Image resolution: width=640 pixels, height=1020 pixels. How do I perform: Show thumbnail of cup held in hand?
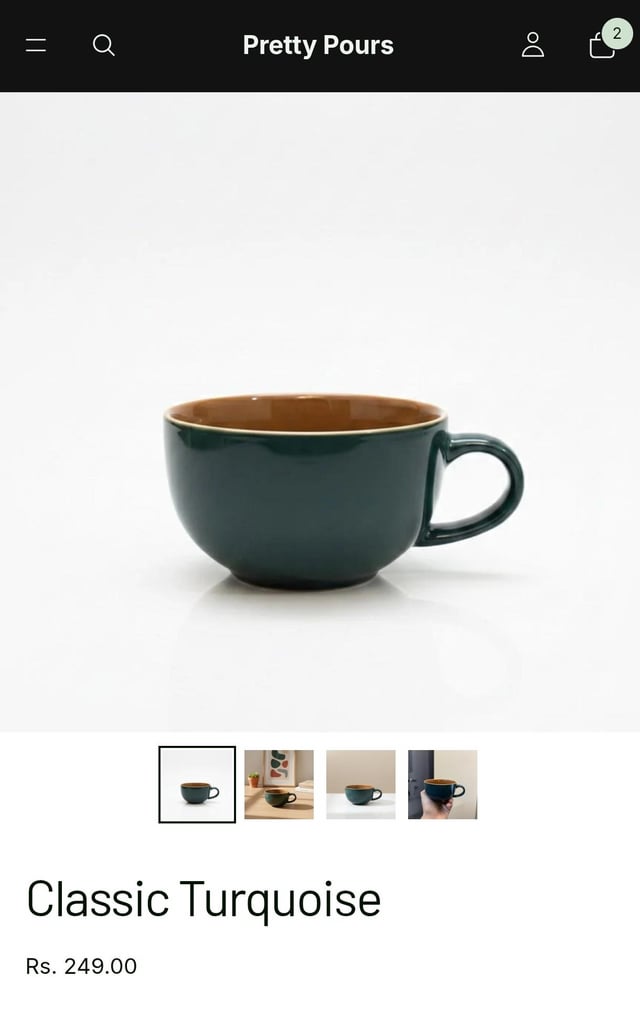pyautogui.click(x=442, y=785)
